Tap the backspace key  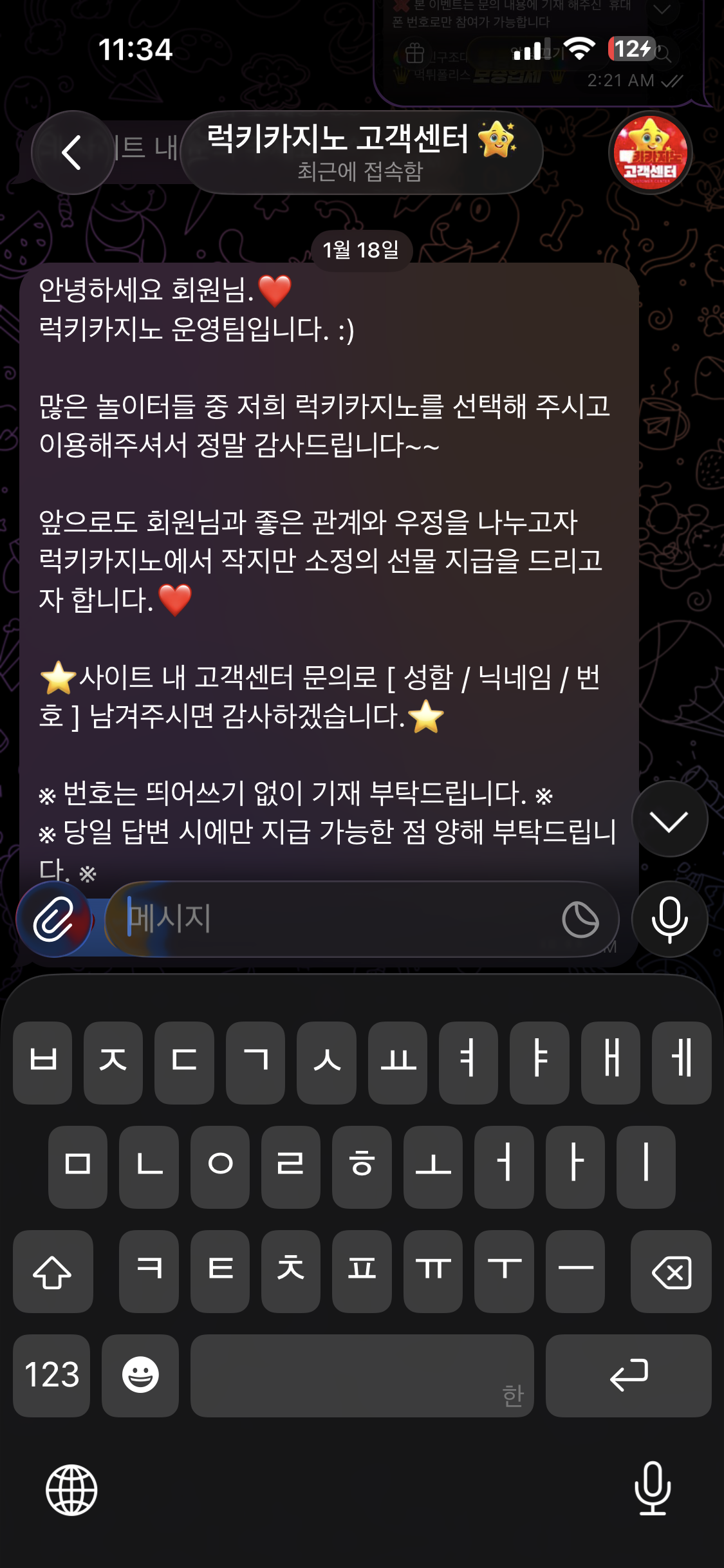tap(671, 1272)
